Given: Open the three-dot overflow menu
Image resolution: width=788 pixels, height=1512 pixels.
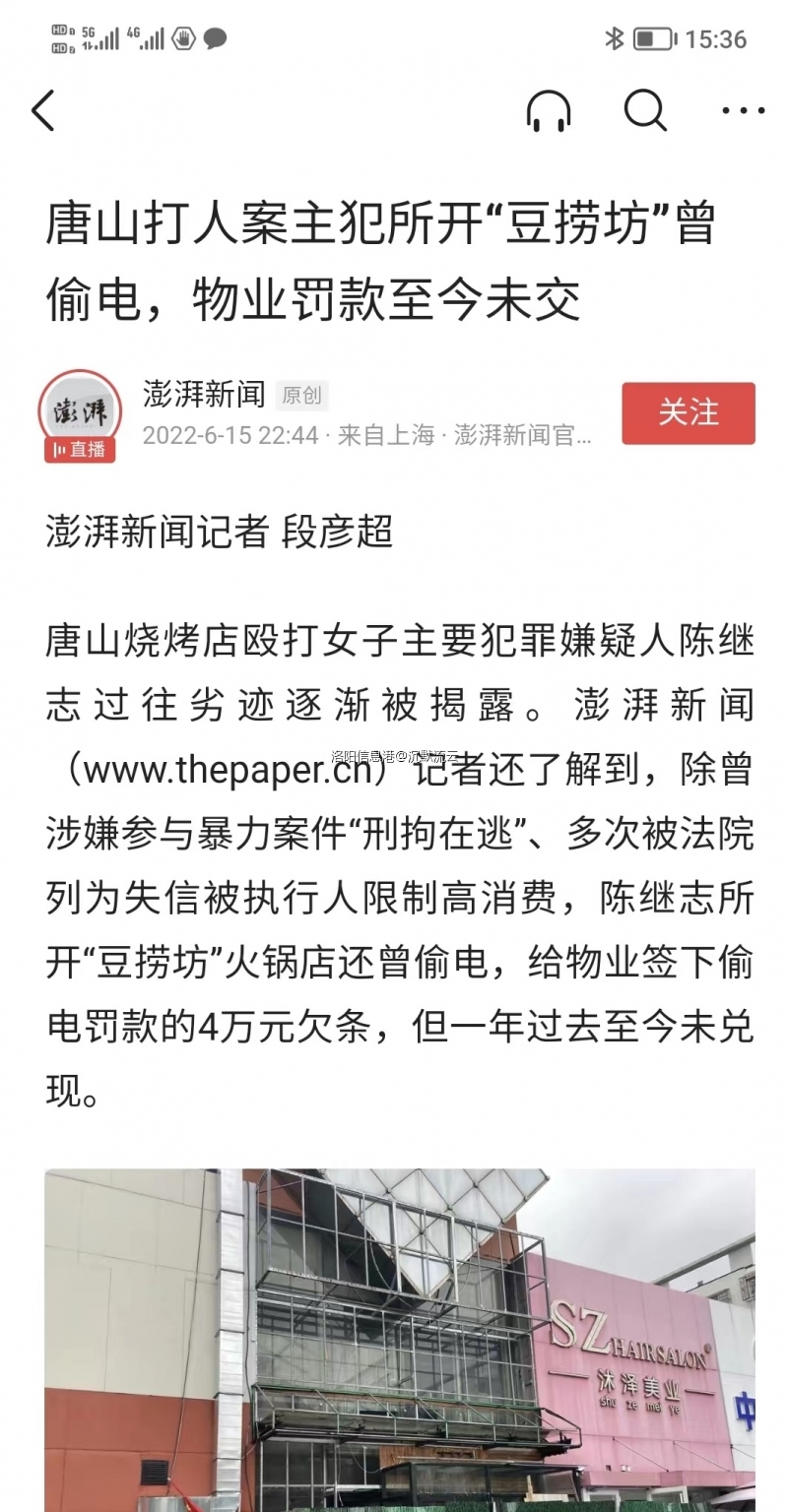Looking at the screenshot, I should point(743,110).
